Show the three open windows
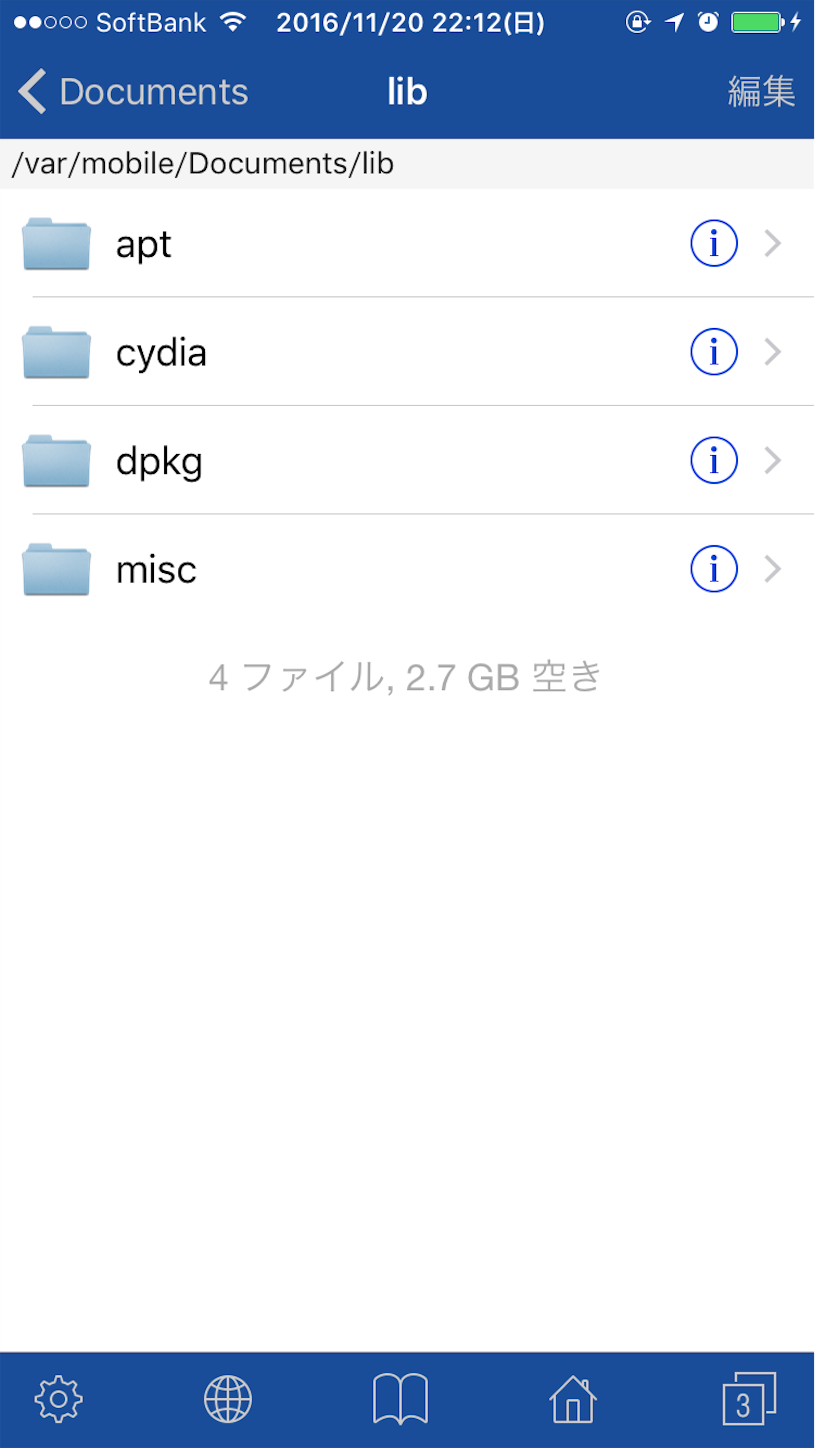 click(748, 1398)
